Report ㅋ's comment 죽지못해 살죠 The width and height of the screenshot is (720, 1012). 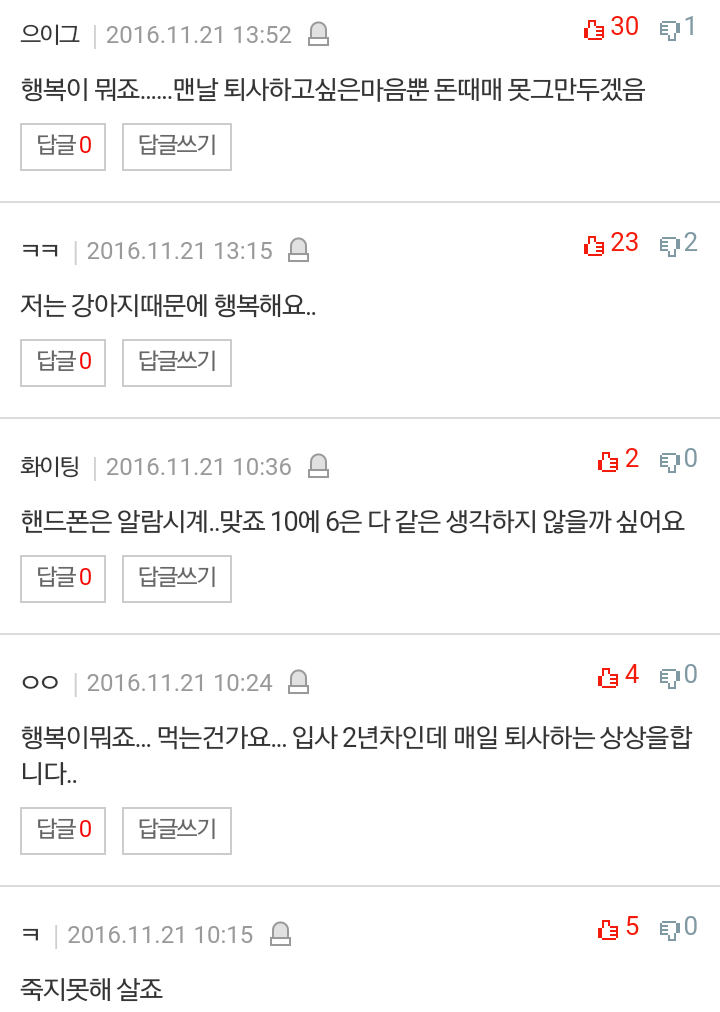[280, 934]
